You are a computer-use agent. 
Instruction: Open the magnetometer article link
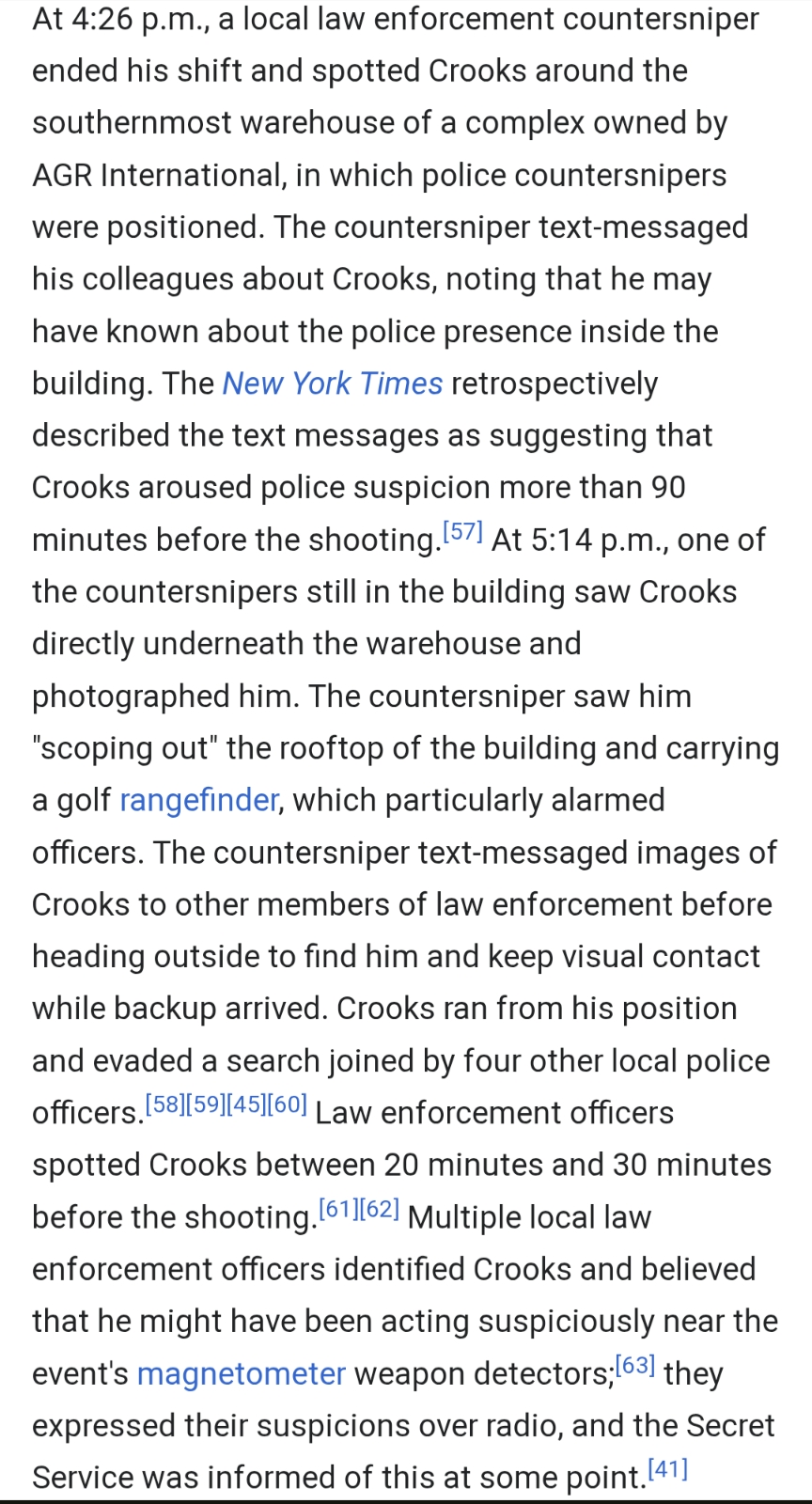[x=242, y=1373]
